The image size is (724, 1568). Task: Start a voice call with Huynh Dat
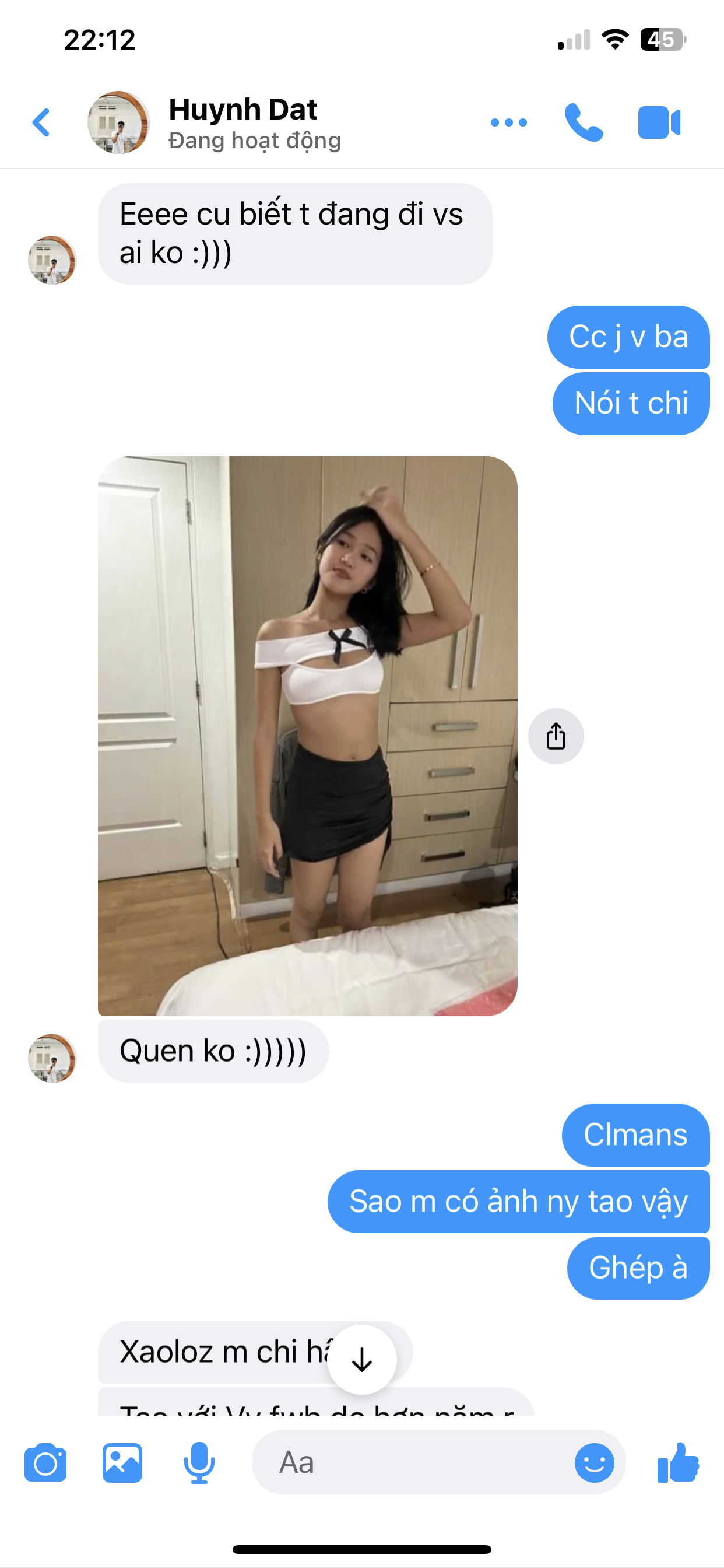tap(584, 123)
